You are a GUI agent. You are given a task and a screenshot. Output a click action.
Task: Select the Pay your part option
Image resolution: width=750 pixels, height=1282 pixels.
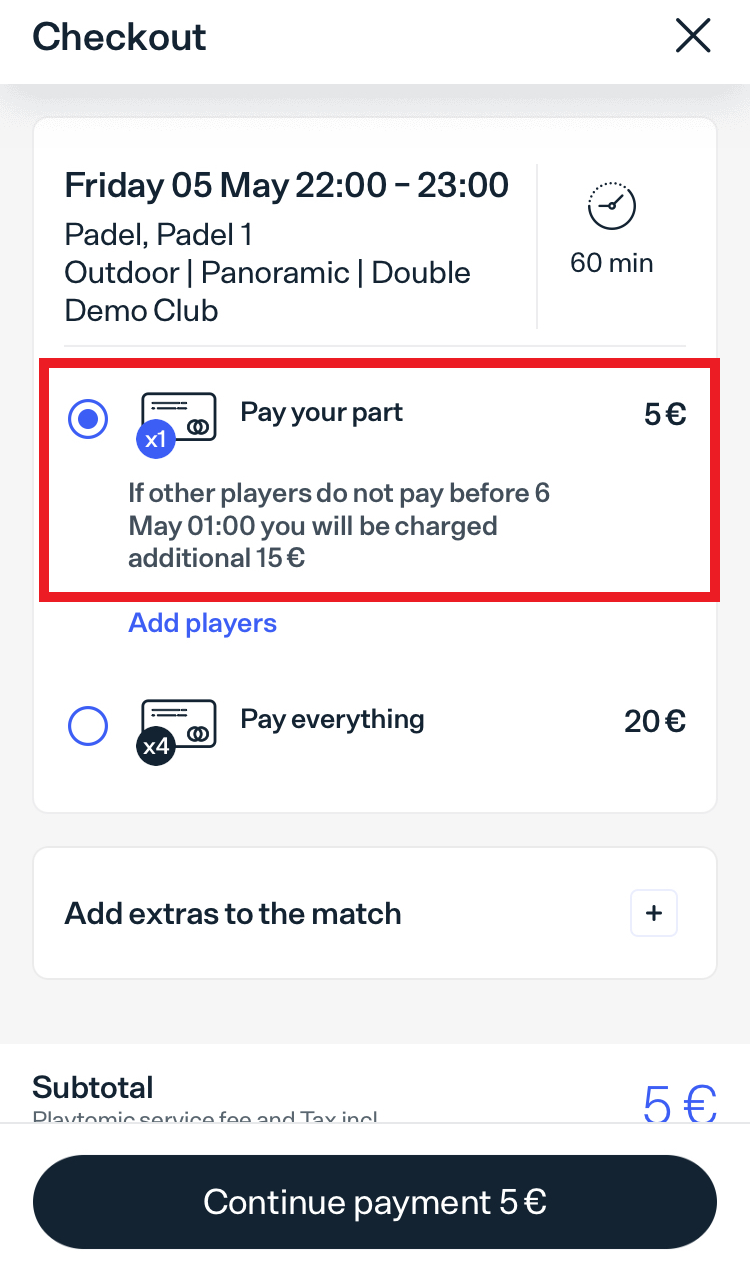point(88,420)
